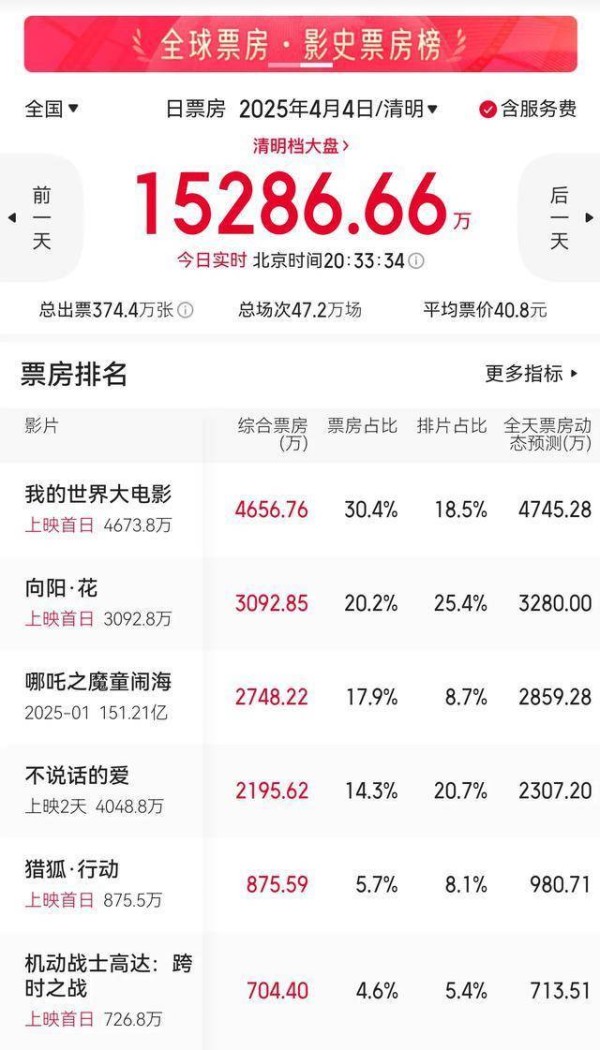Open the 清明档大盘 link

[300, 146]
